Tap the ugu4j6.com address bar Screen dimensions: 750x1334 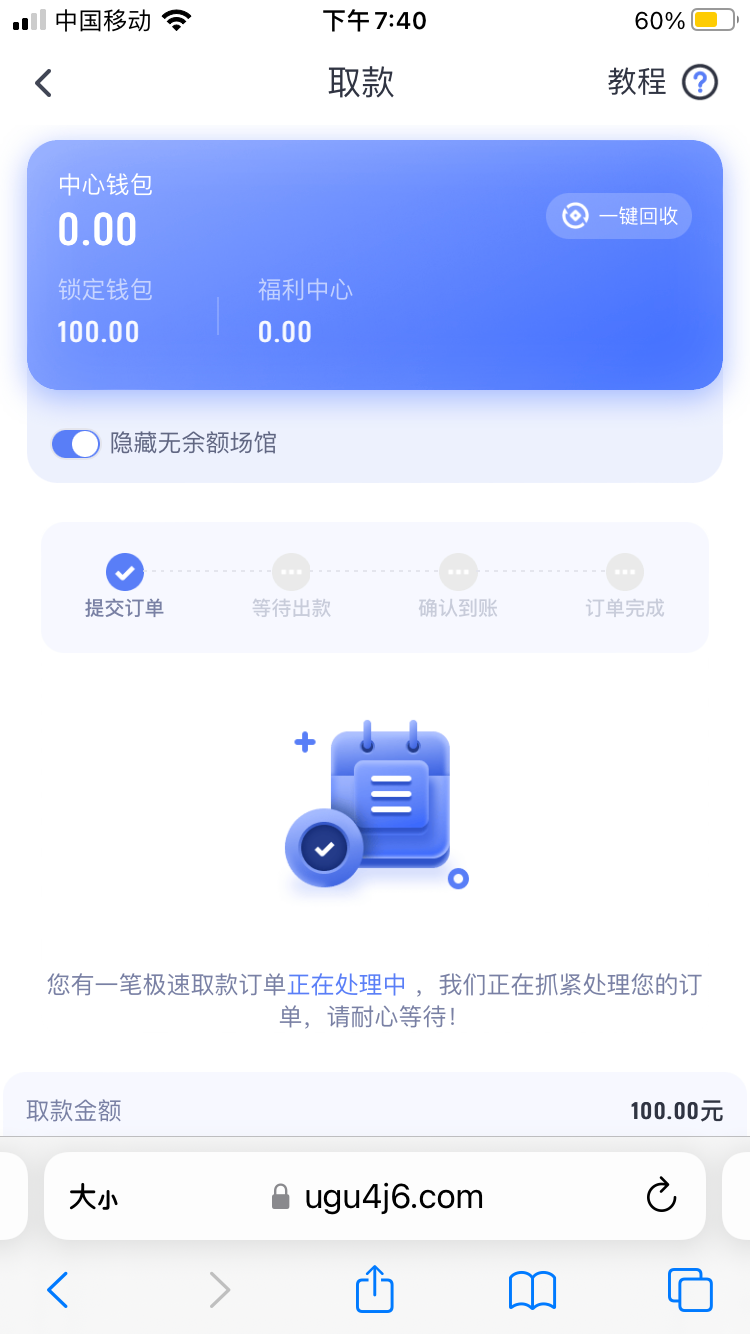[378, 1197]
